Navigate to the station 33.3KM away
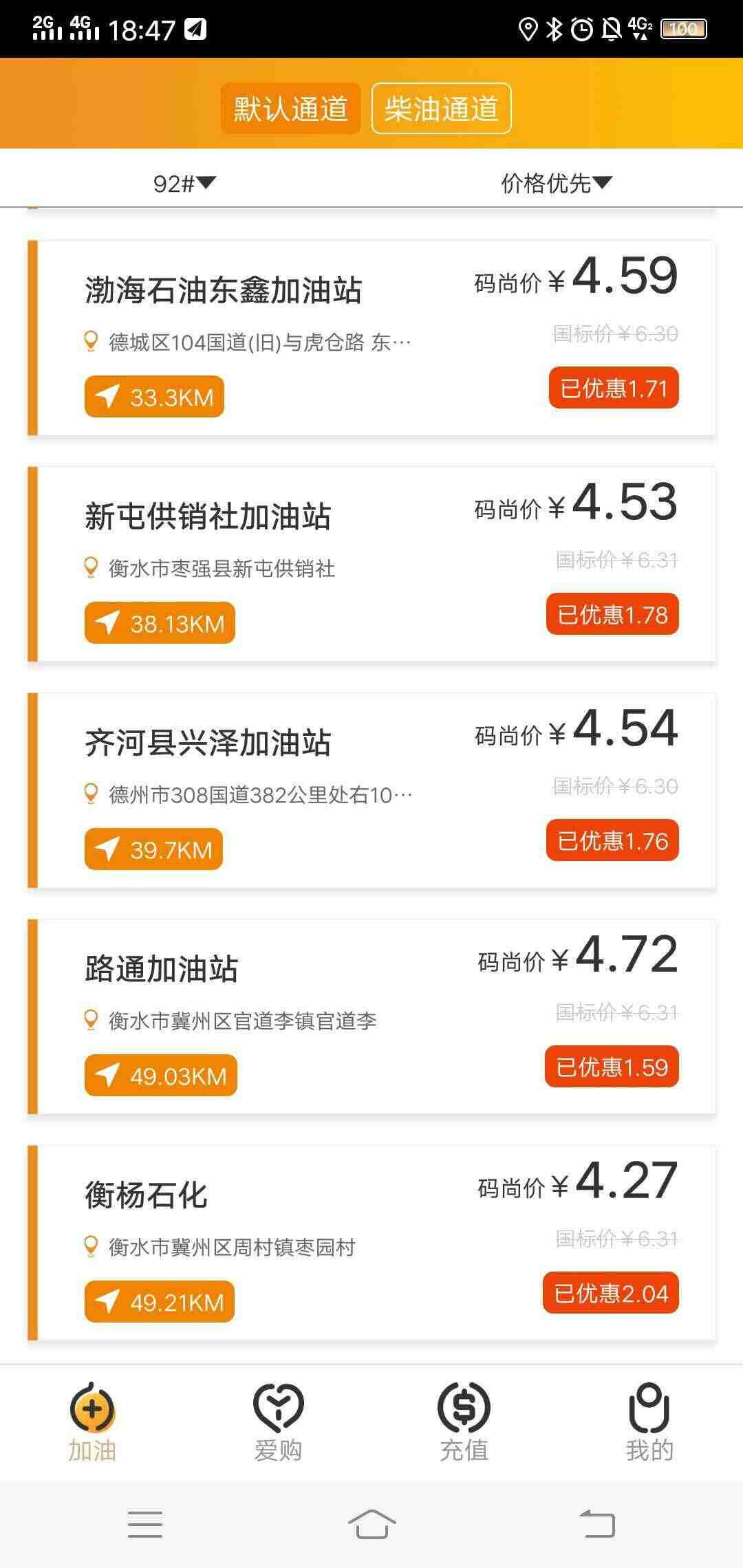The image size is (743, 1568). (x=154, y=397)
